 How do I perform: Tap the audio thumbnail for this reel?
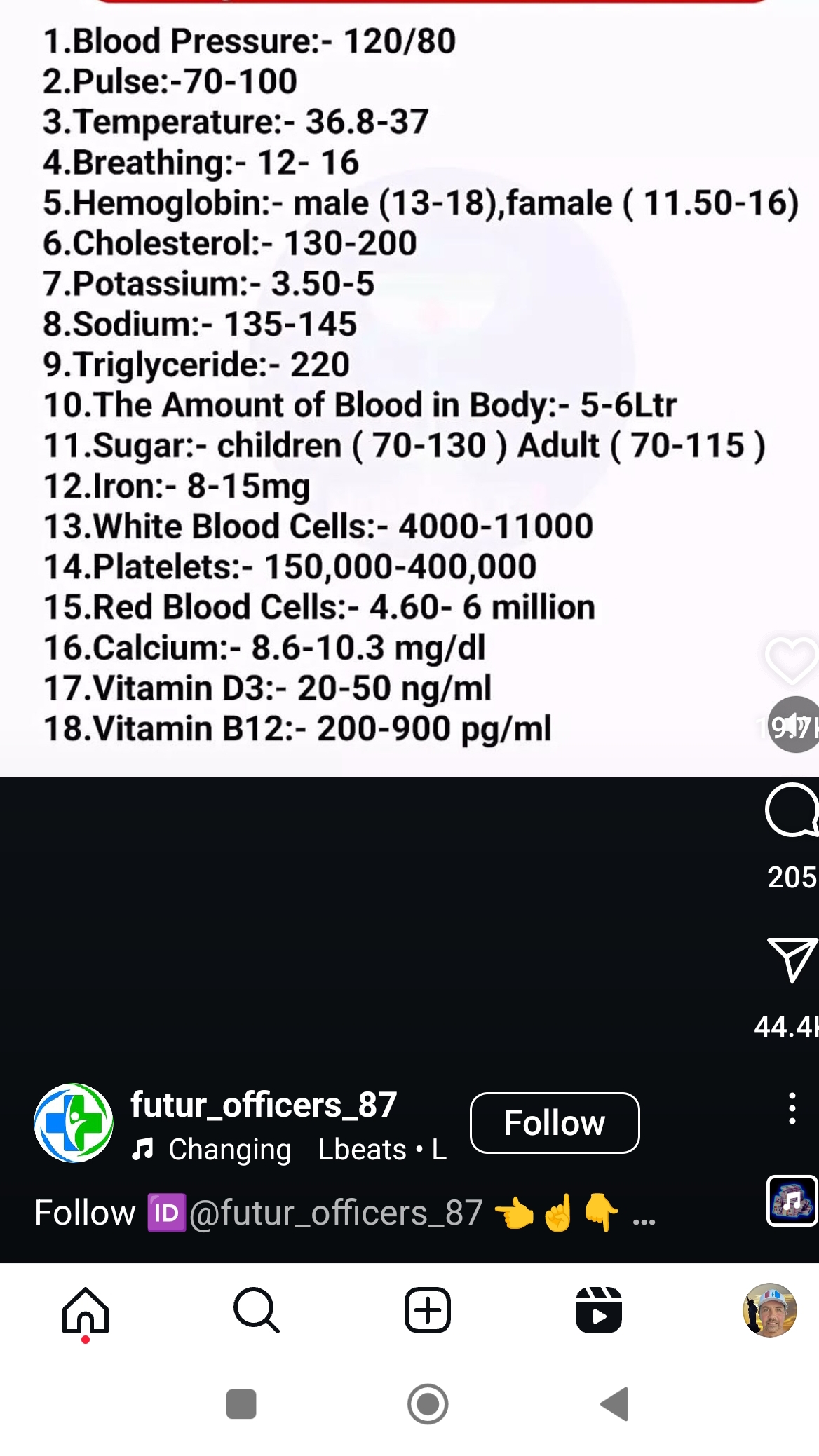click(792, 1201)
